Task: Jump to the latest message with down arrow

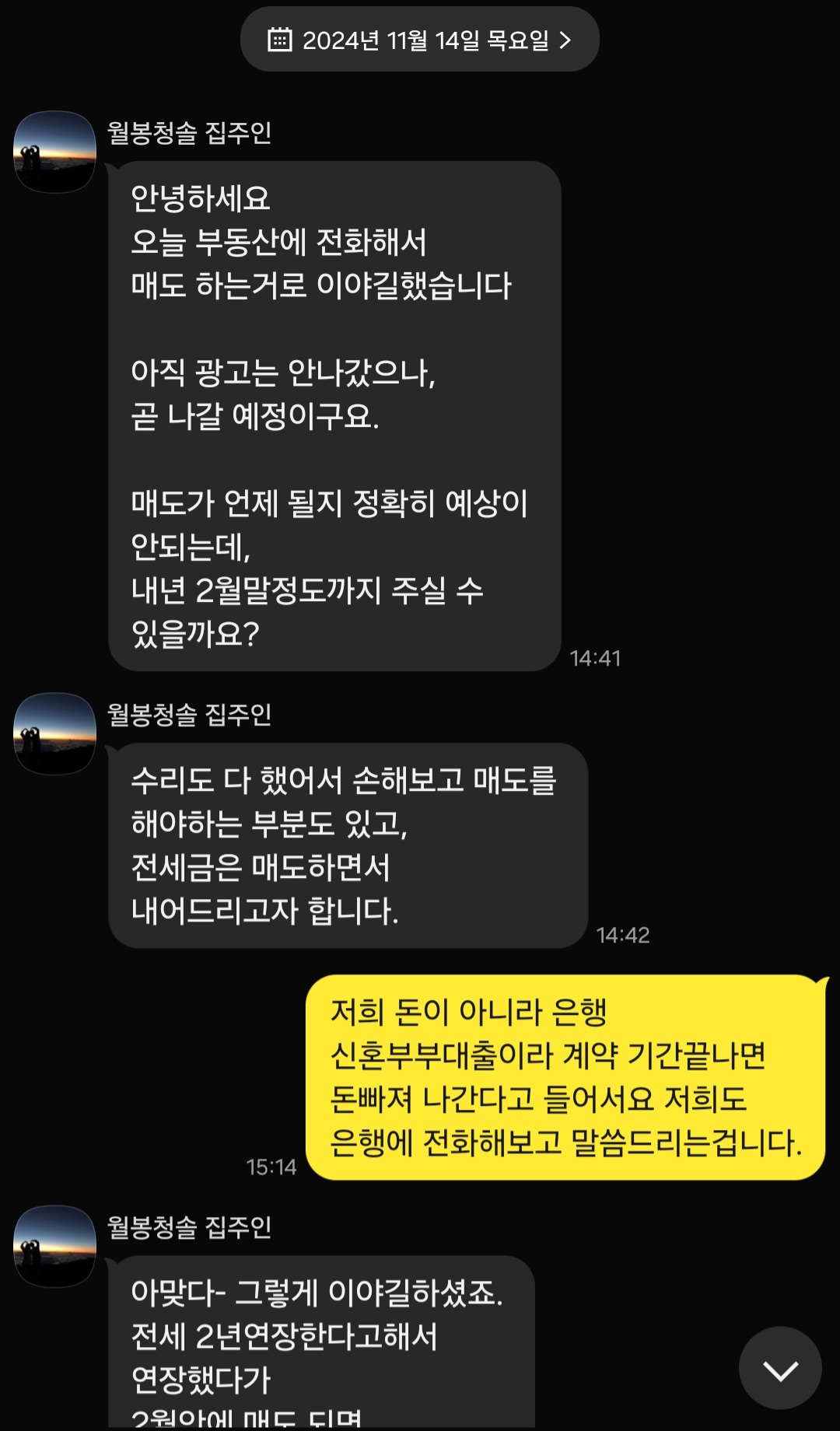Action: coord(780,1368)
